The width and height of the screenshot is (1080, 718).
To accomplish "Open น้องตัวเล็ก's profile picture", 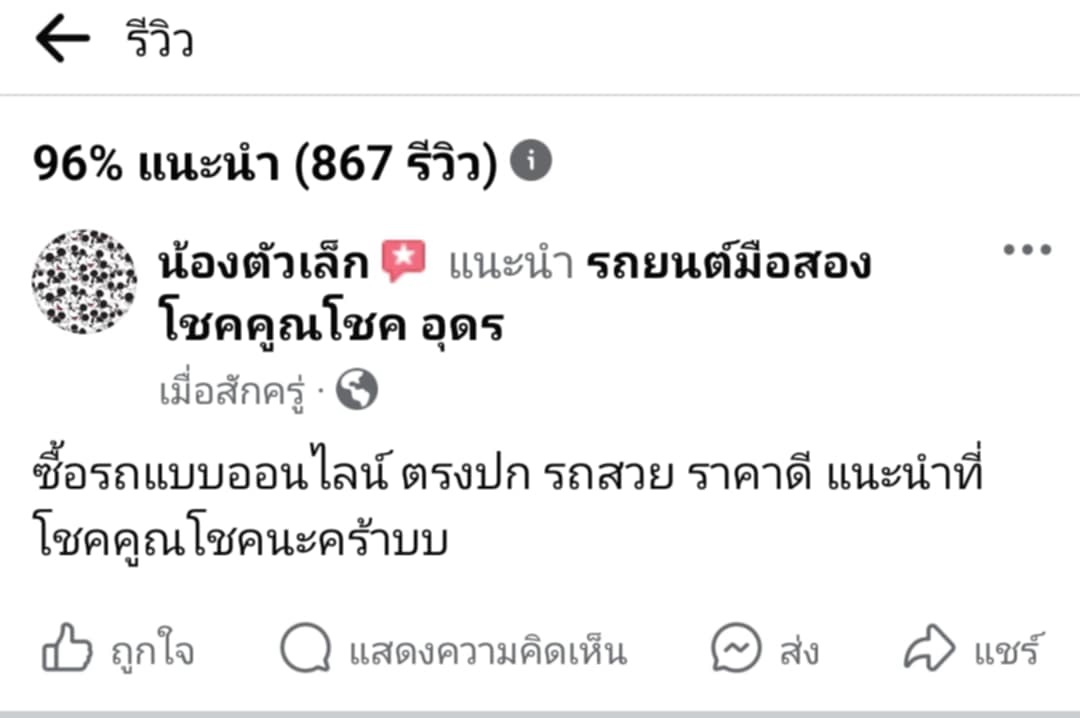I will click(x=84, y=281).
